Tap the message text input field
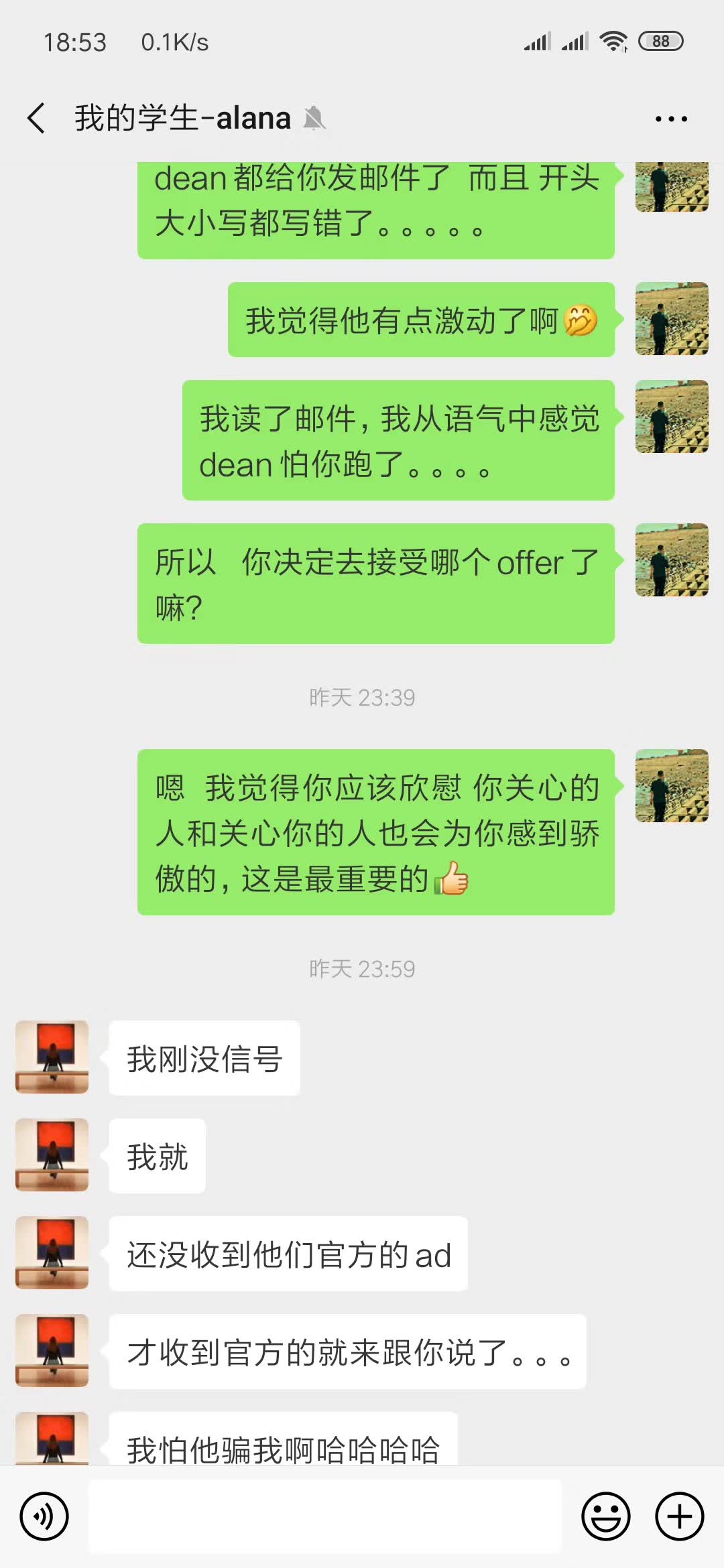This screenshot has height=1568, width=724. [324, 1516]
